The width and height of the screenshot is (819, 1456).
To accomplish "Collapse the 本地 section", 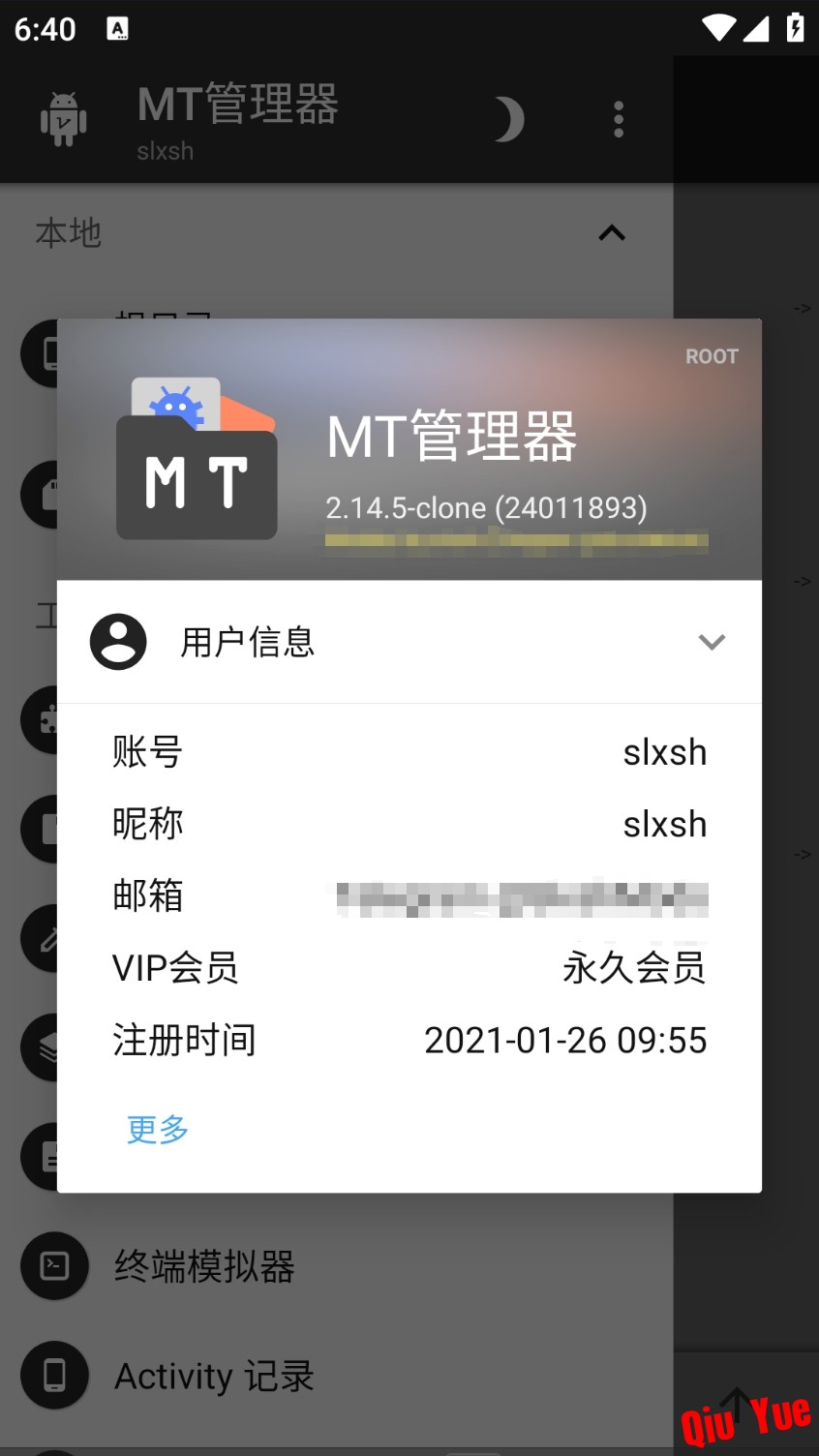I will click(x=612, y=233).
